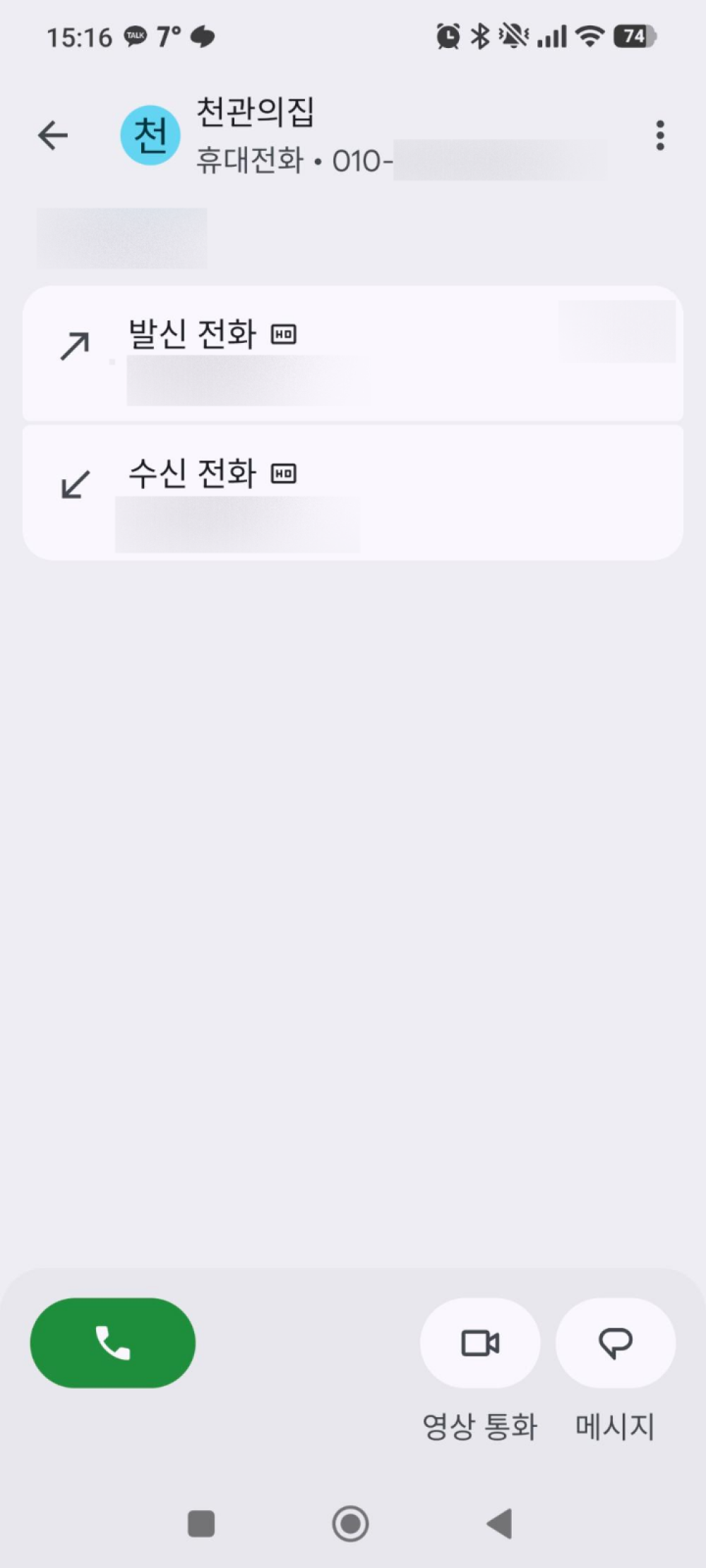This screenshot has width=706, height=1568.
Task: Go back using the top-left arrow
Action: pos(53,135)
